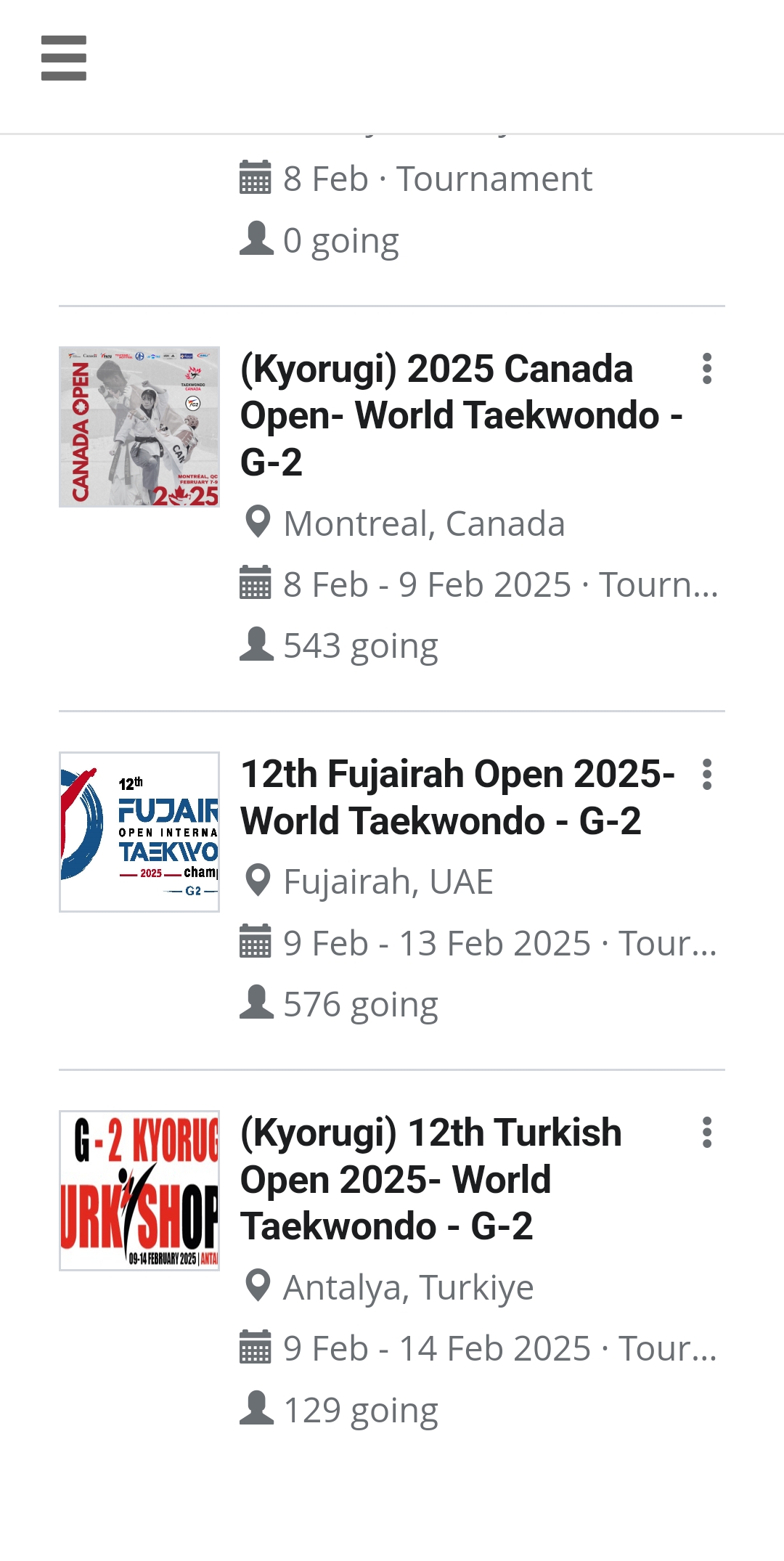Tap the Fujairah Open logo thumbnail
784x1561 pixels.
[139, 832]
